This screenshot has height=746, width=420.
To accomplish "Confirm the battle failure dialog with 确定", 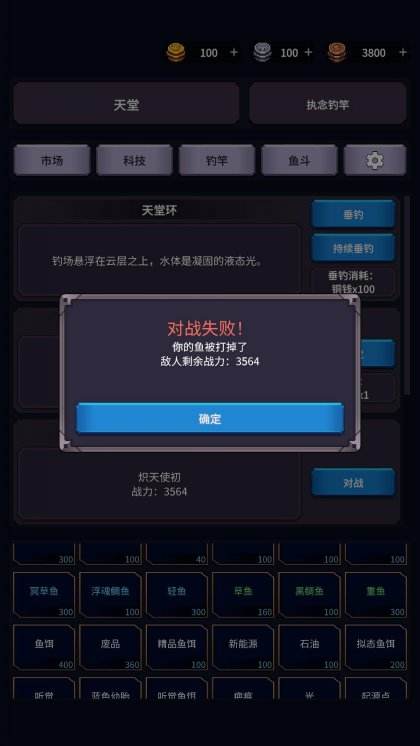I will [x=210, y=419].
